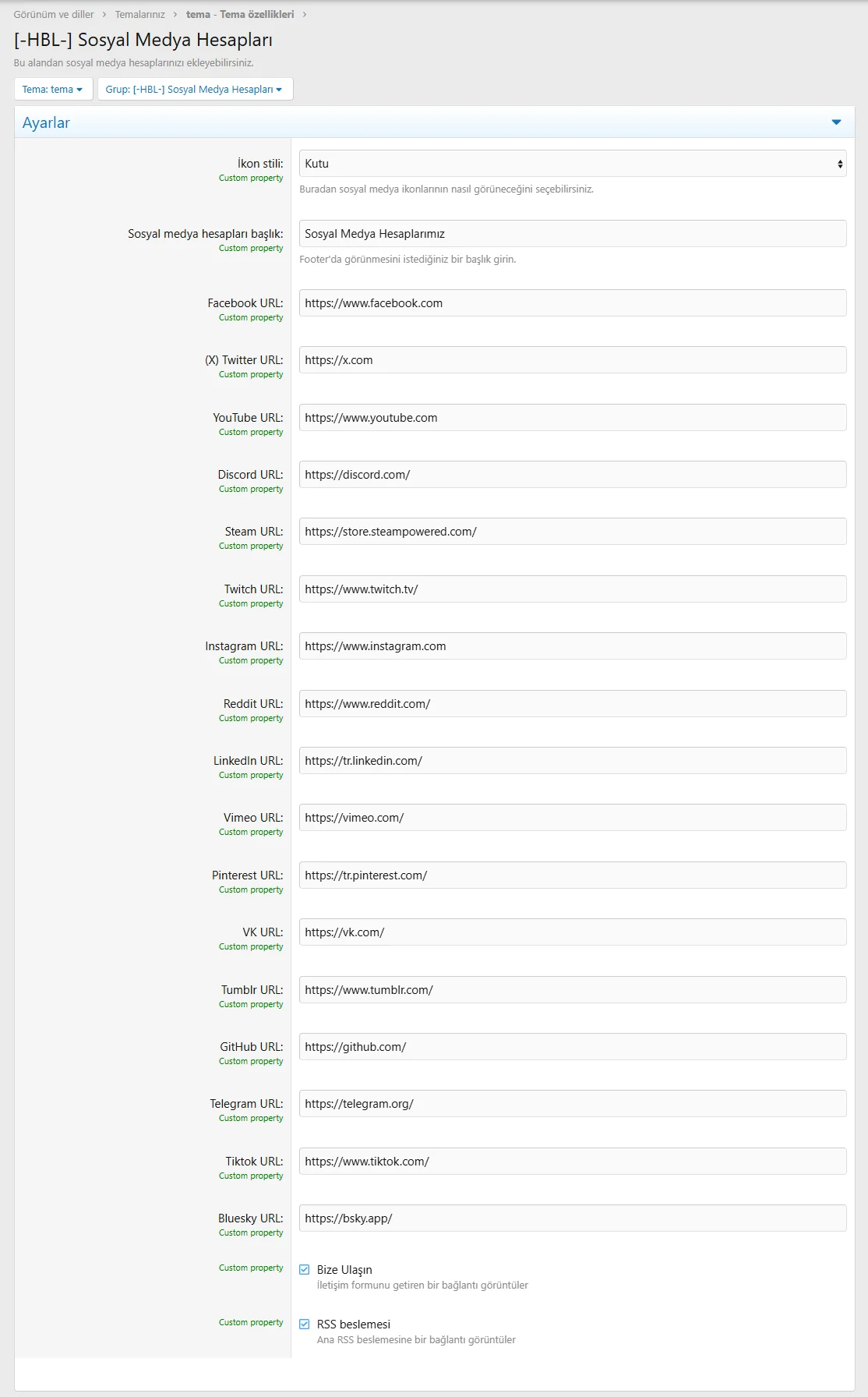Image resolution: width=868 pixels, height=1397 pixels.
Task: Open the Grup: Sosyal Medya Hesapları dropdown
Action: [195, 89]
